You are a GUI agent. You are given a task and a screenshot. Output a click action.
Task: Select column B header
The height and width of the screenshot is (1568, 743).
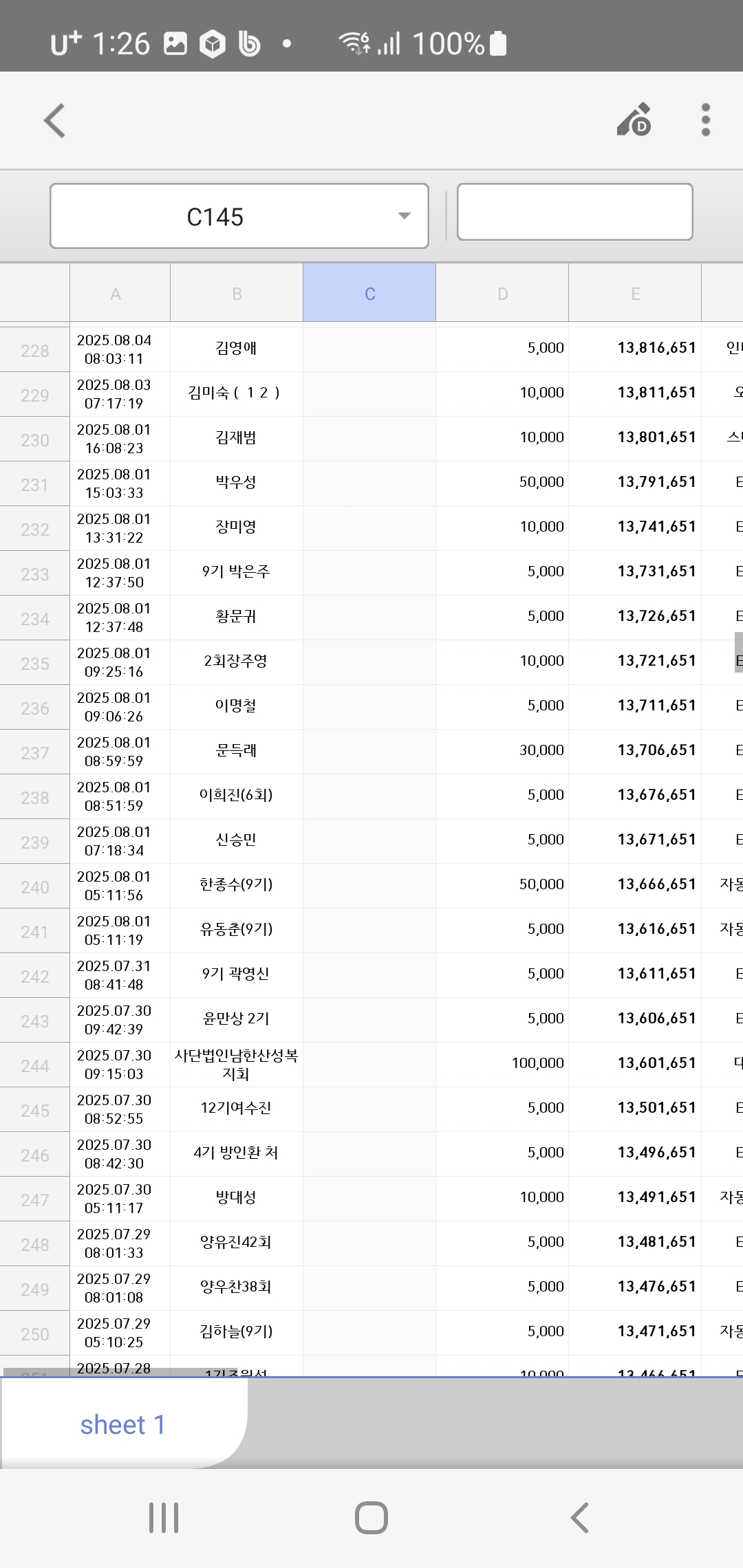pyautogui.click(x=237, y=294)
